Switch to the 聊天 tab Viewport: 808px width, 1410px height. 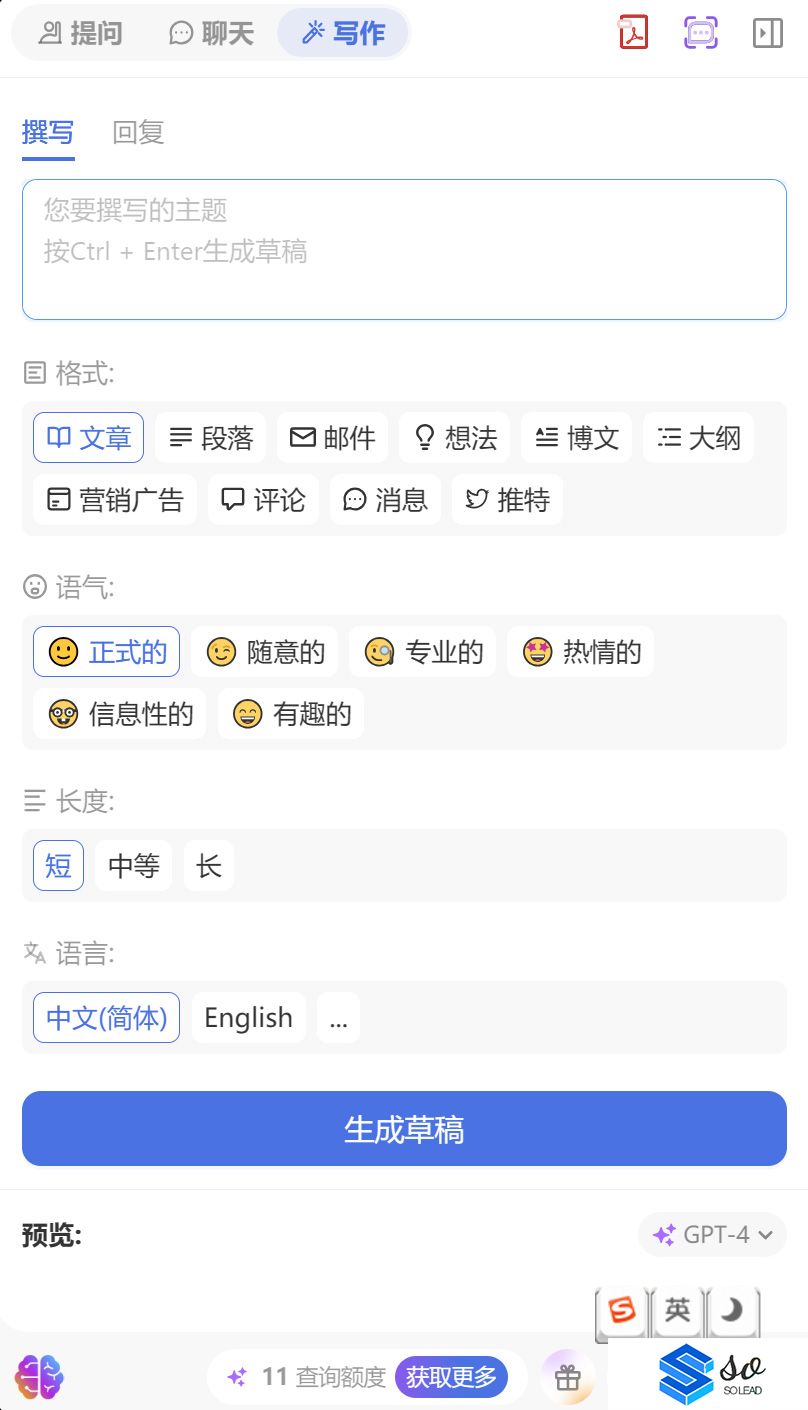[x=211, y=33]
